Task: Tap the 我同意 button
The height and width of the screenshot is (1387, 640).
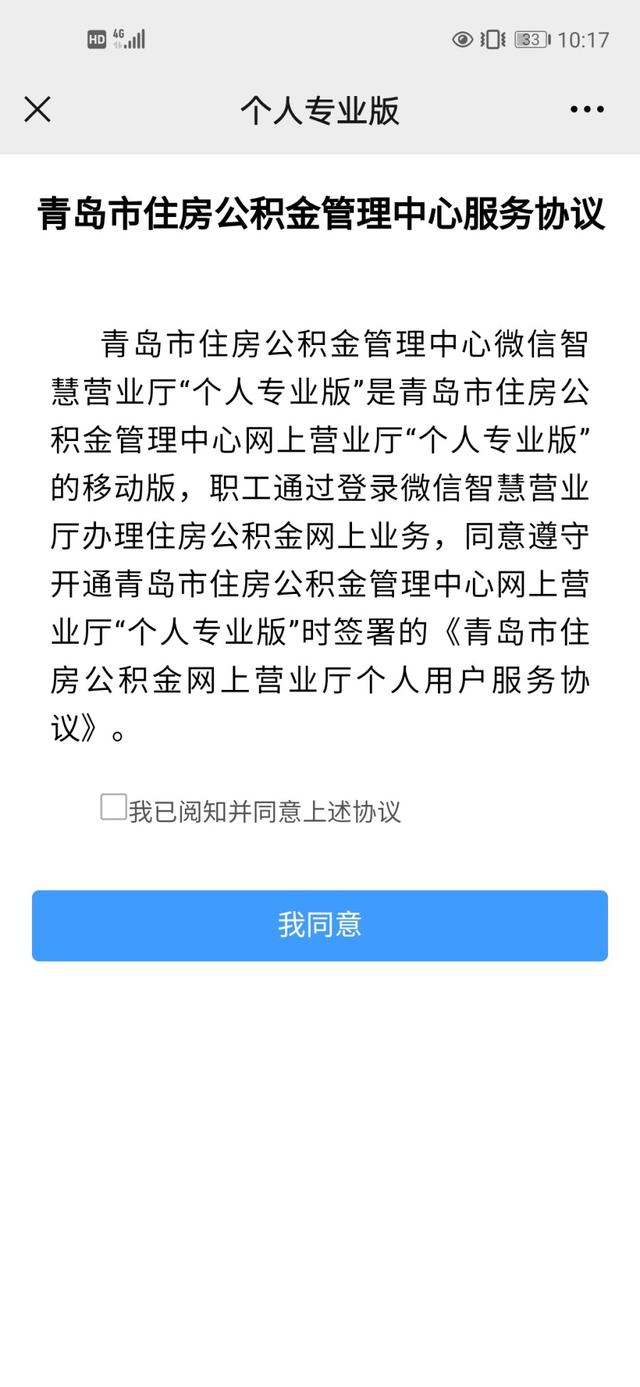Action: click(320, 925)
